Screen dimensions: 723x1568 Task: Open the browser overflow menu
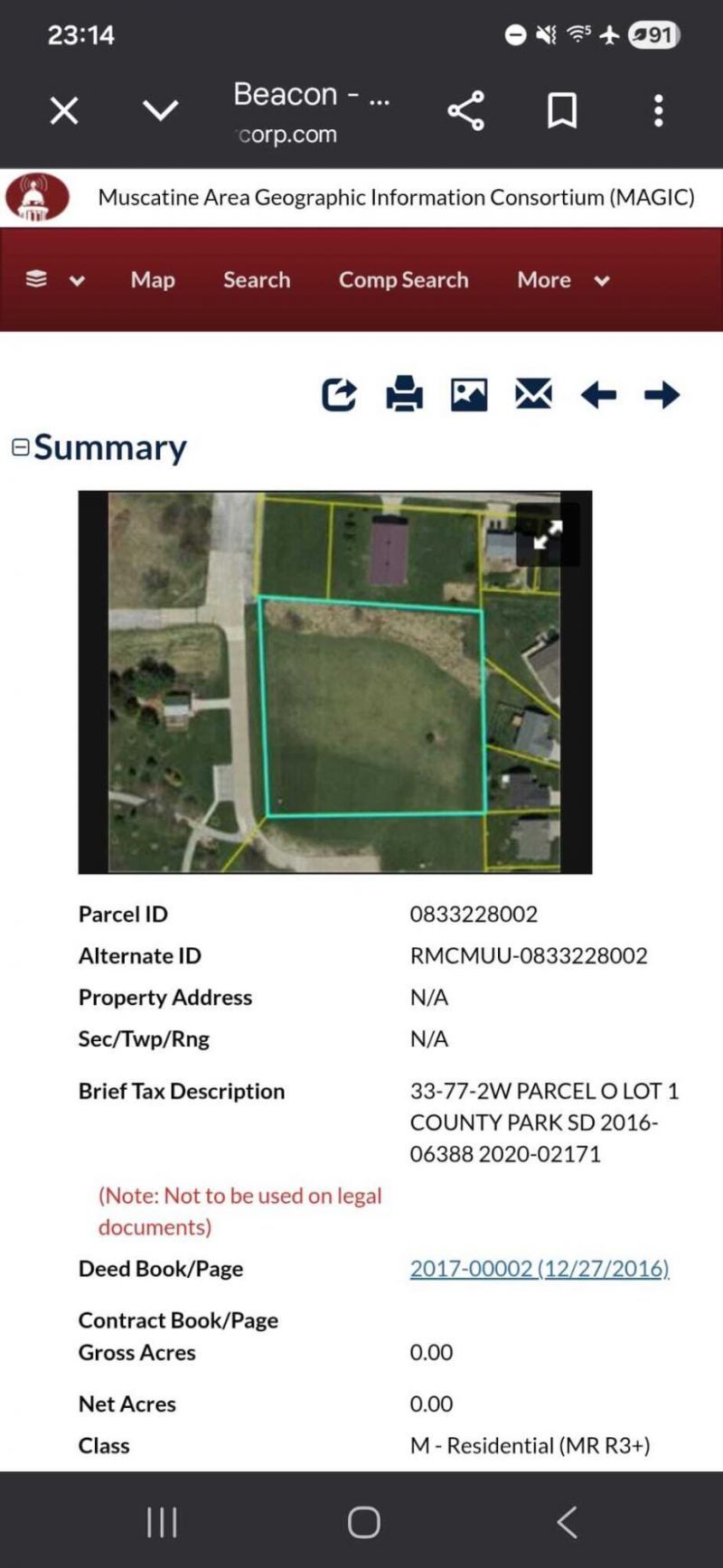659,111
